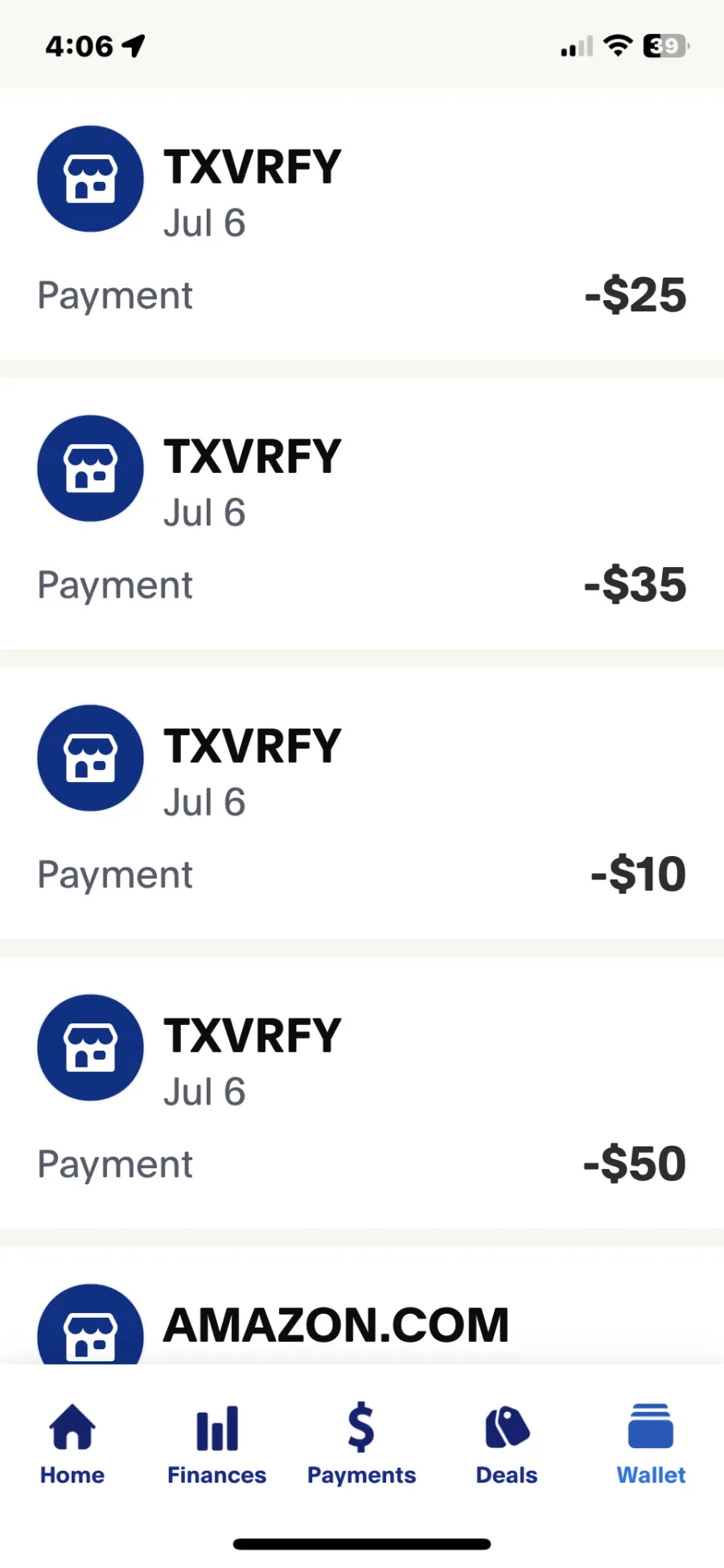Open the Payments tab
Screen dimensions: 724x1568
coord(362,1444)
